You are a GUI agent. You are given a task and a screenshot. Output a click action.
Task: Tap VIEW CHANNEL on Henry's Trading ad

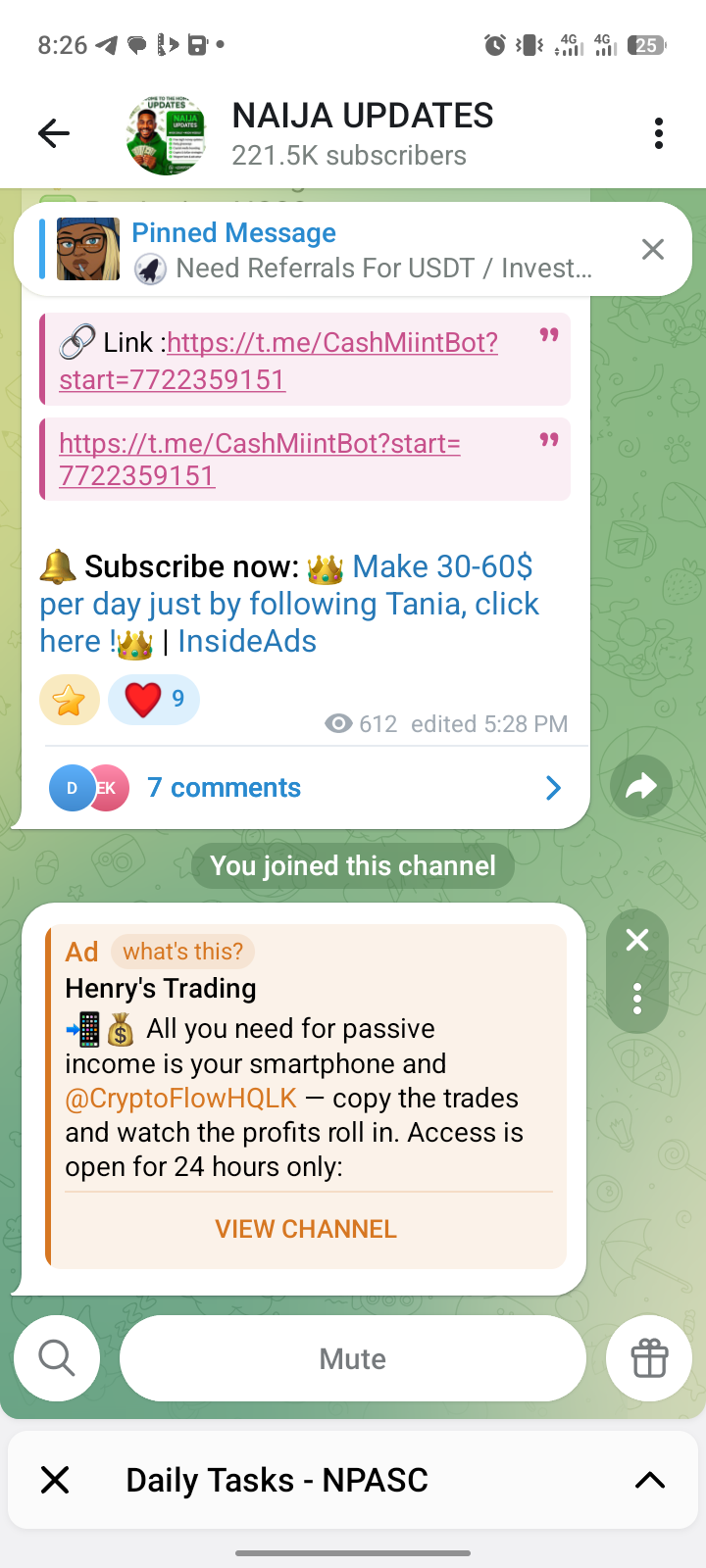click(x=306, y=1229)
